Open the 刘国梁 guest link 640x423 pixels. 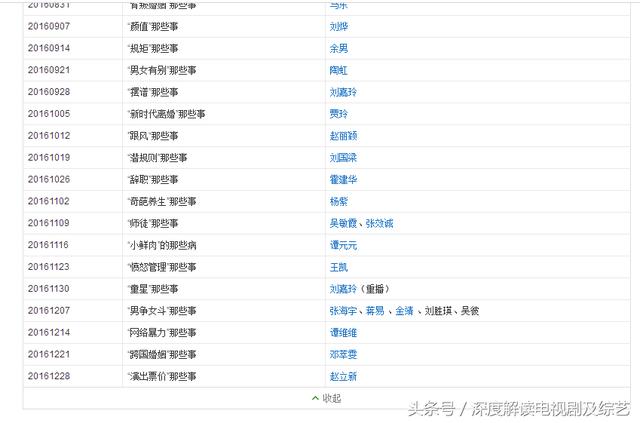pos(343,158)
